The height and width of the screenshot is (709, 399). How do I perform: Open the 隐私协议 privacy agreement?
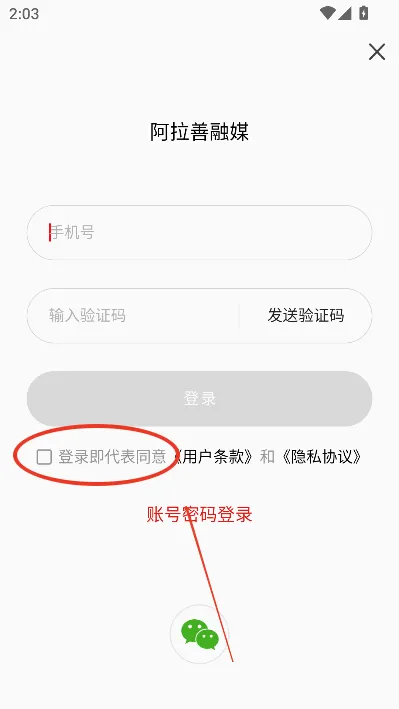pos(322,457)
